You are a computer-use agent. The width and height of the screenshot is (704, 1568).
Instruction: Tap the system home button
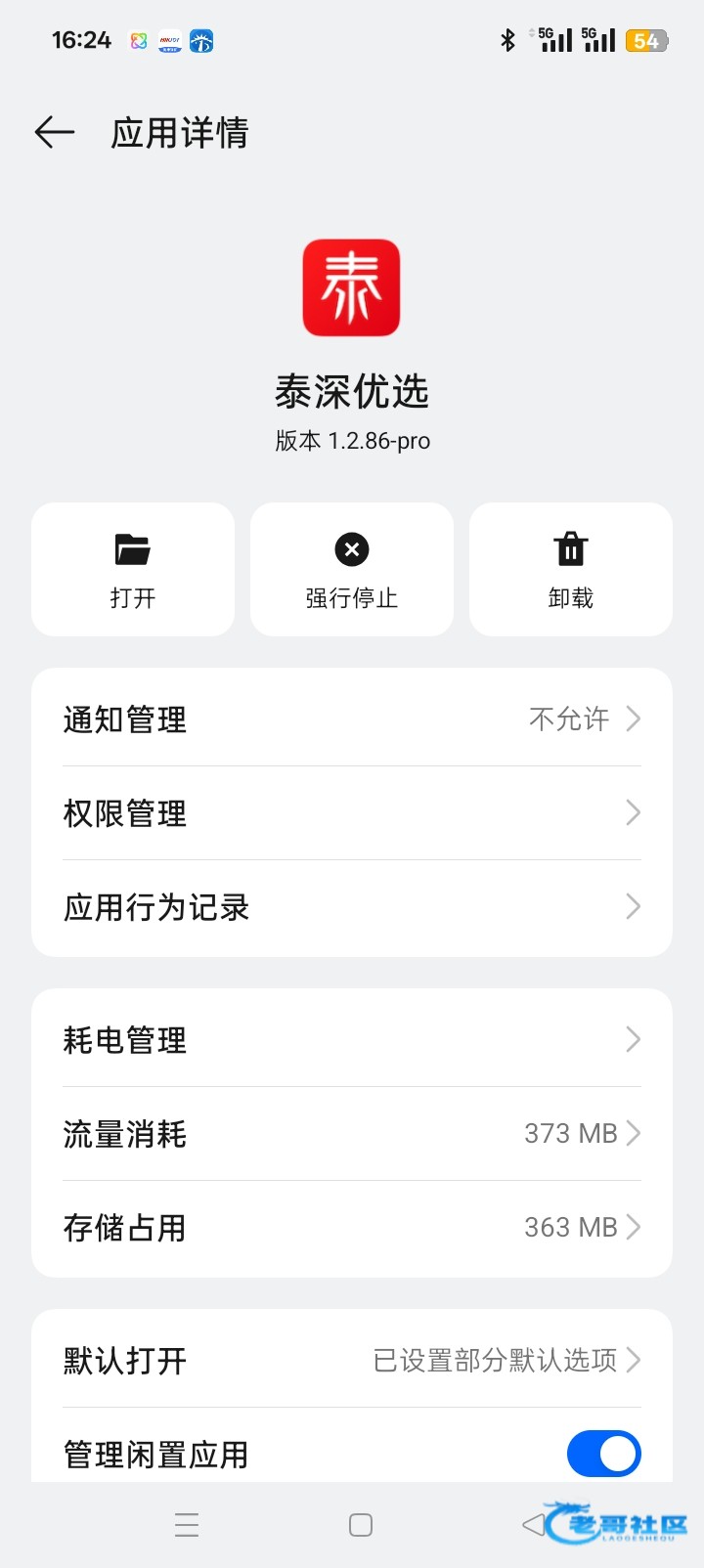click(x=361, y=1525)
